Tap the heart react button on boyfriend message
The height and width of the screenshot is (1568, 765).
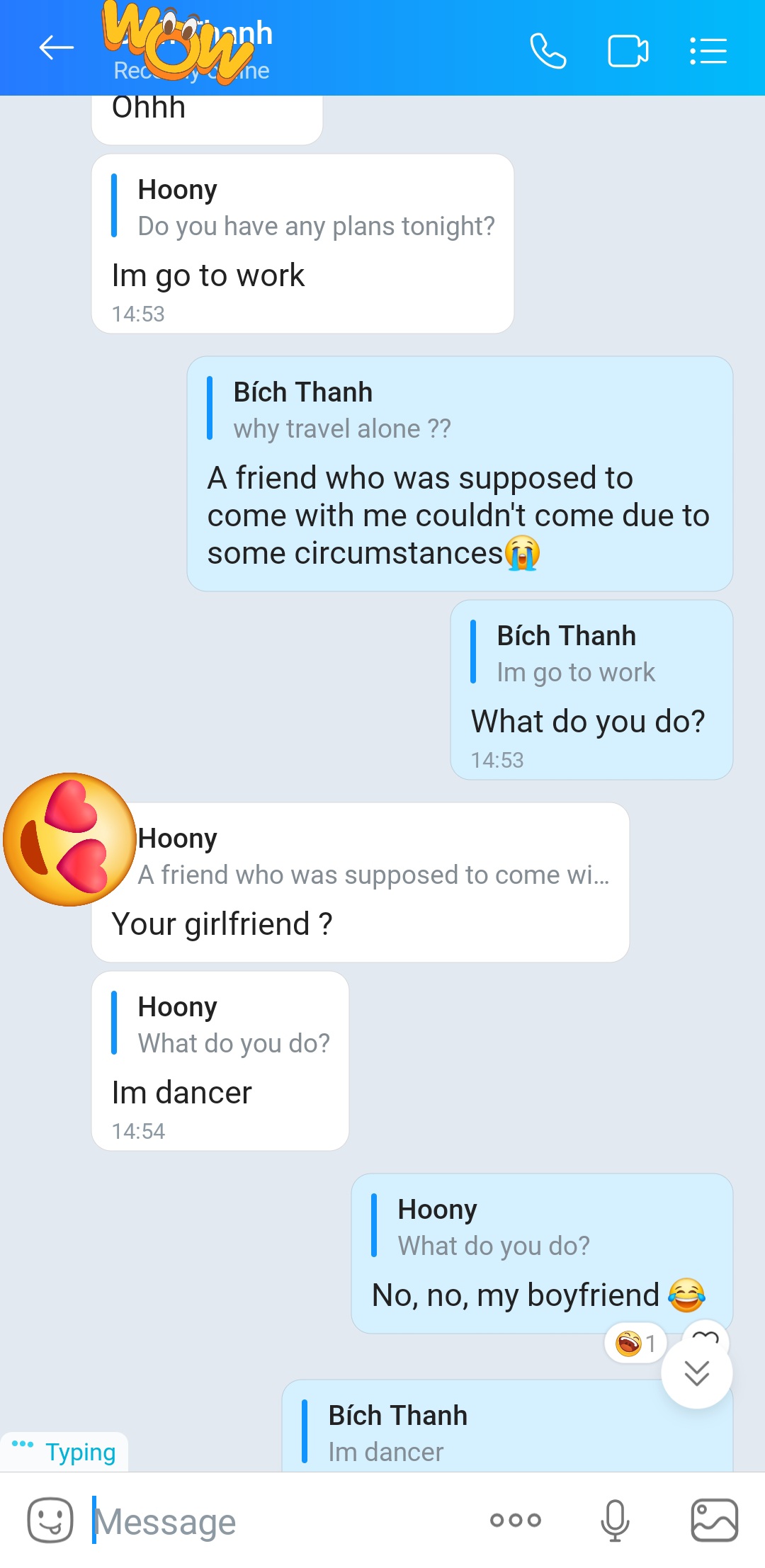click(705, 1334)
